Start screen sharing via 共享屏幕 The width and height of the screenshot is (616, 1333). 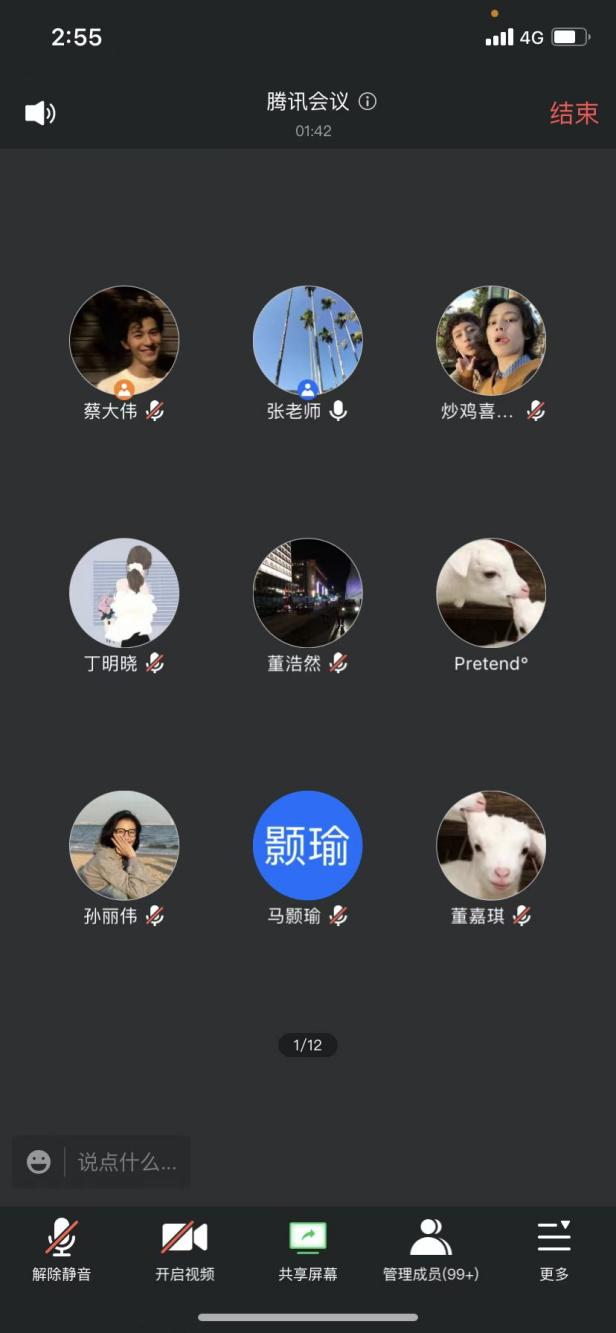(x=308, y=1250)
